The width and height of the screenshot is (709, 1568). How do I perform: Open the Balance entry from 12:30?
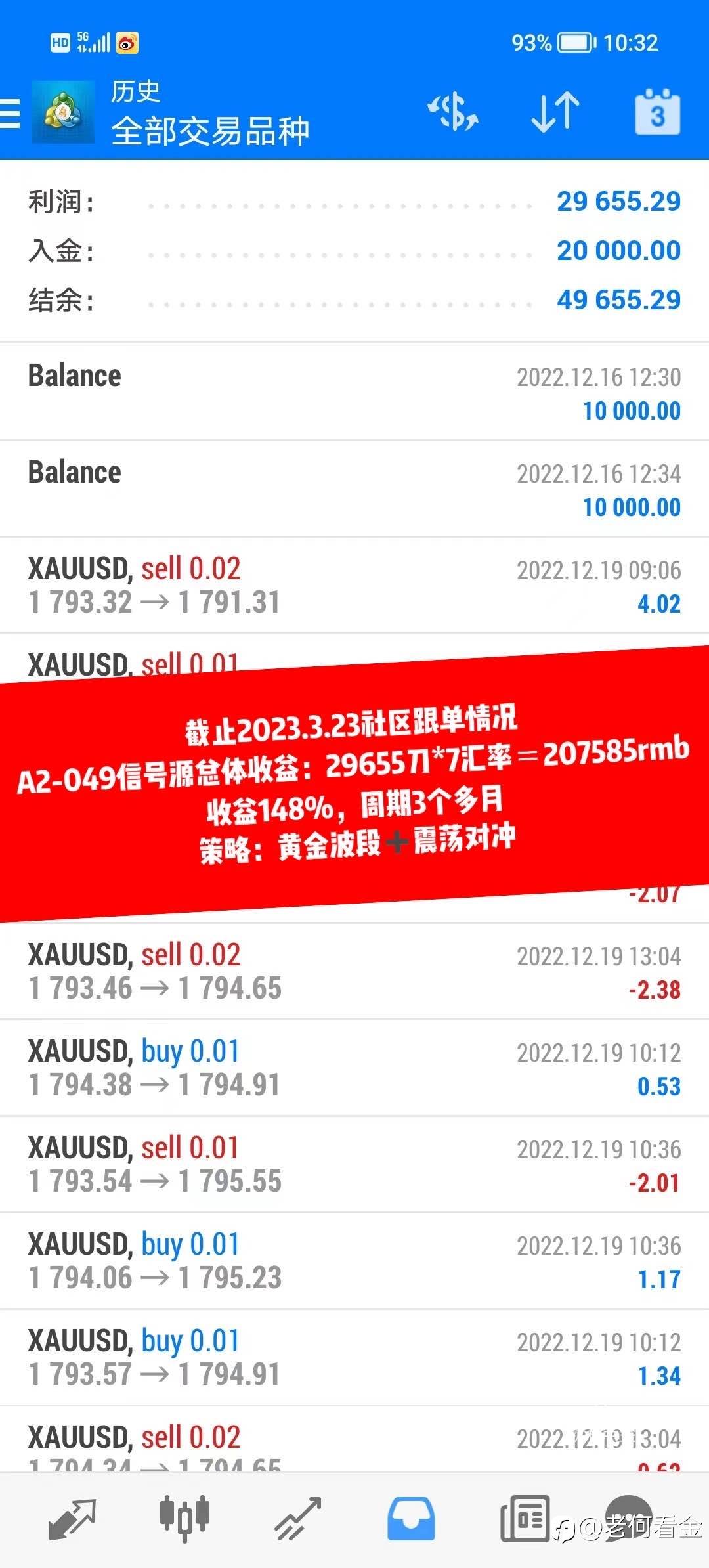354,392
